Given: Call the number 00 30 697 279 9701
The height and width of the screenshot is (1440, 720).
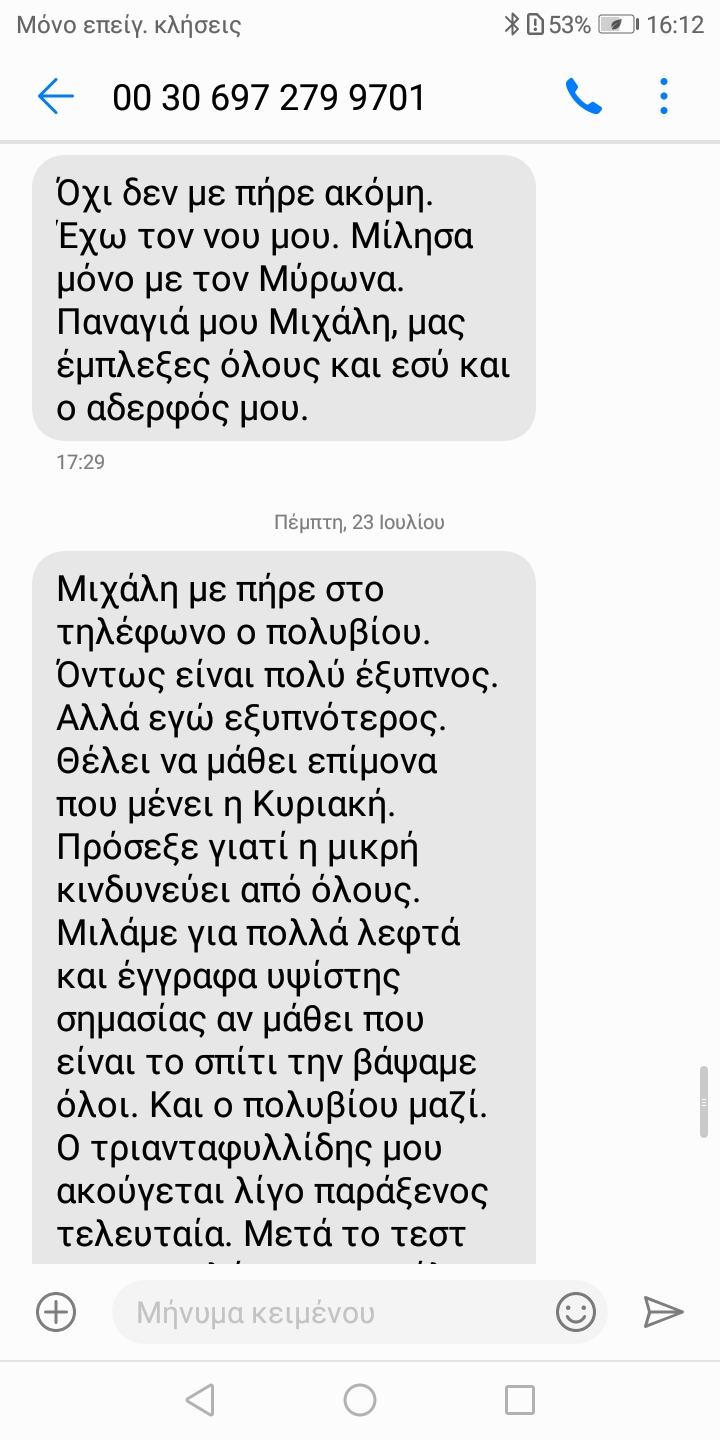Looking at the screenshot, I should click(x=583, y=97).
